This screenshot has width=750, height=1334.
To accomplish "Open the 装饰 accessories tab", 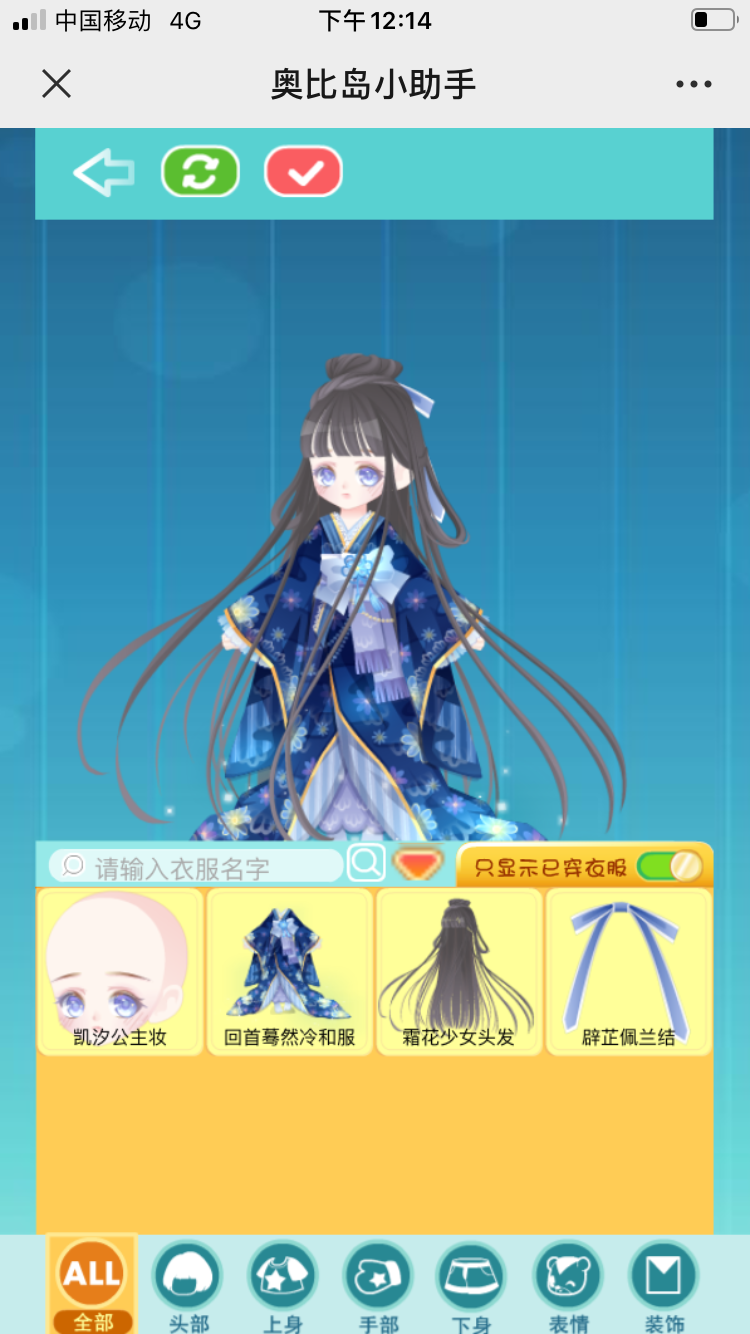I will coord(662,1284).
